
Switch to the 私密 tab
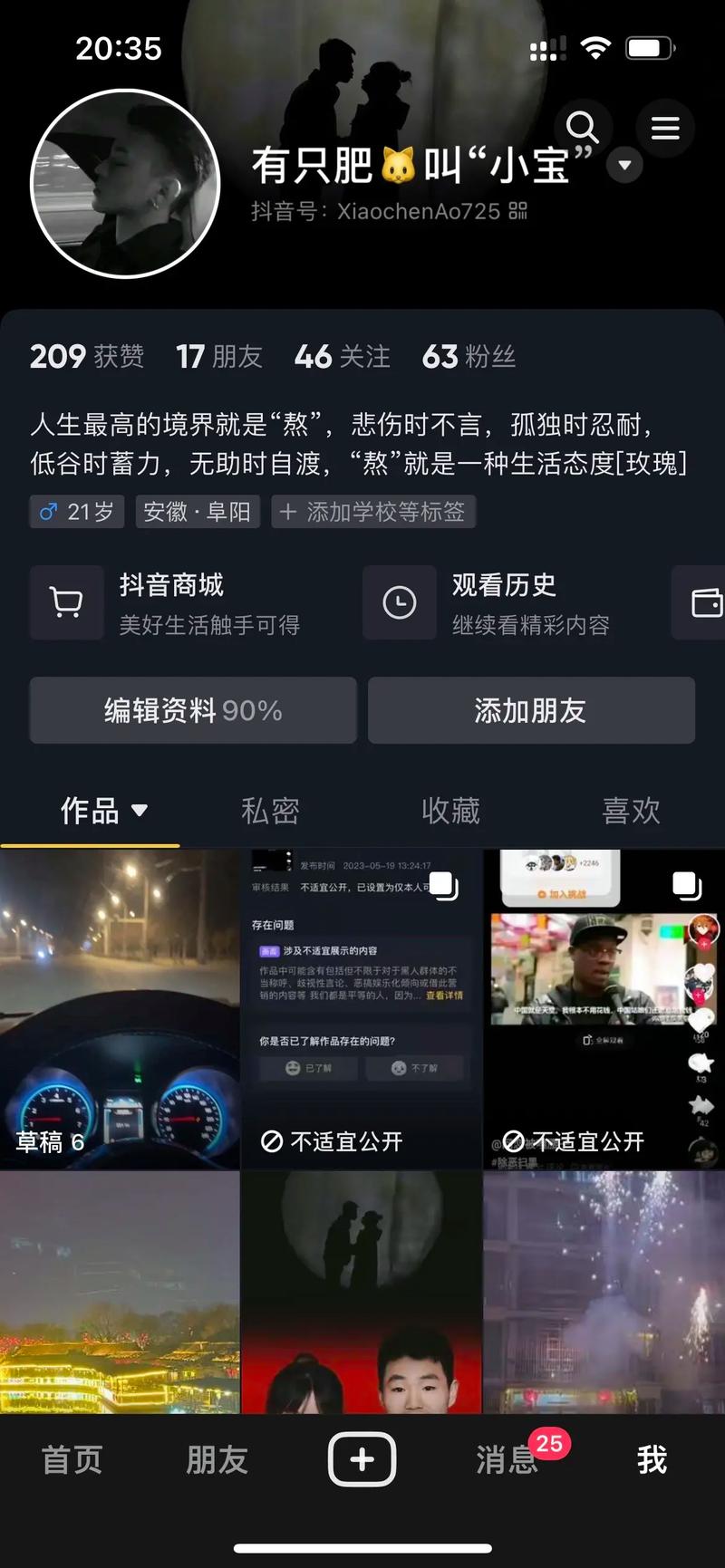(270, 811)
